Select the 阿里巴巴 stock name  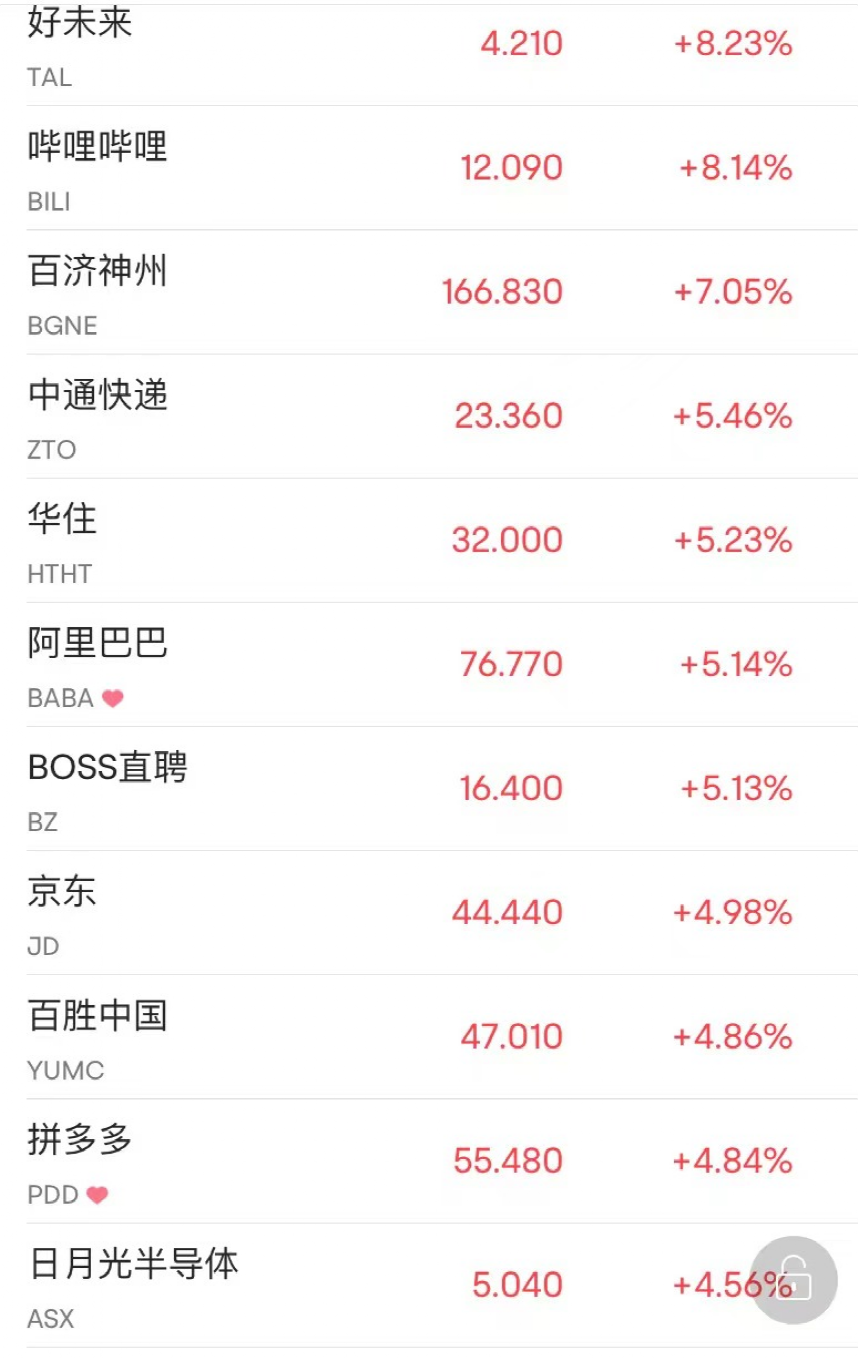point(95,643)
